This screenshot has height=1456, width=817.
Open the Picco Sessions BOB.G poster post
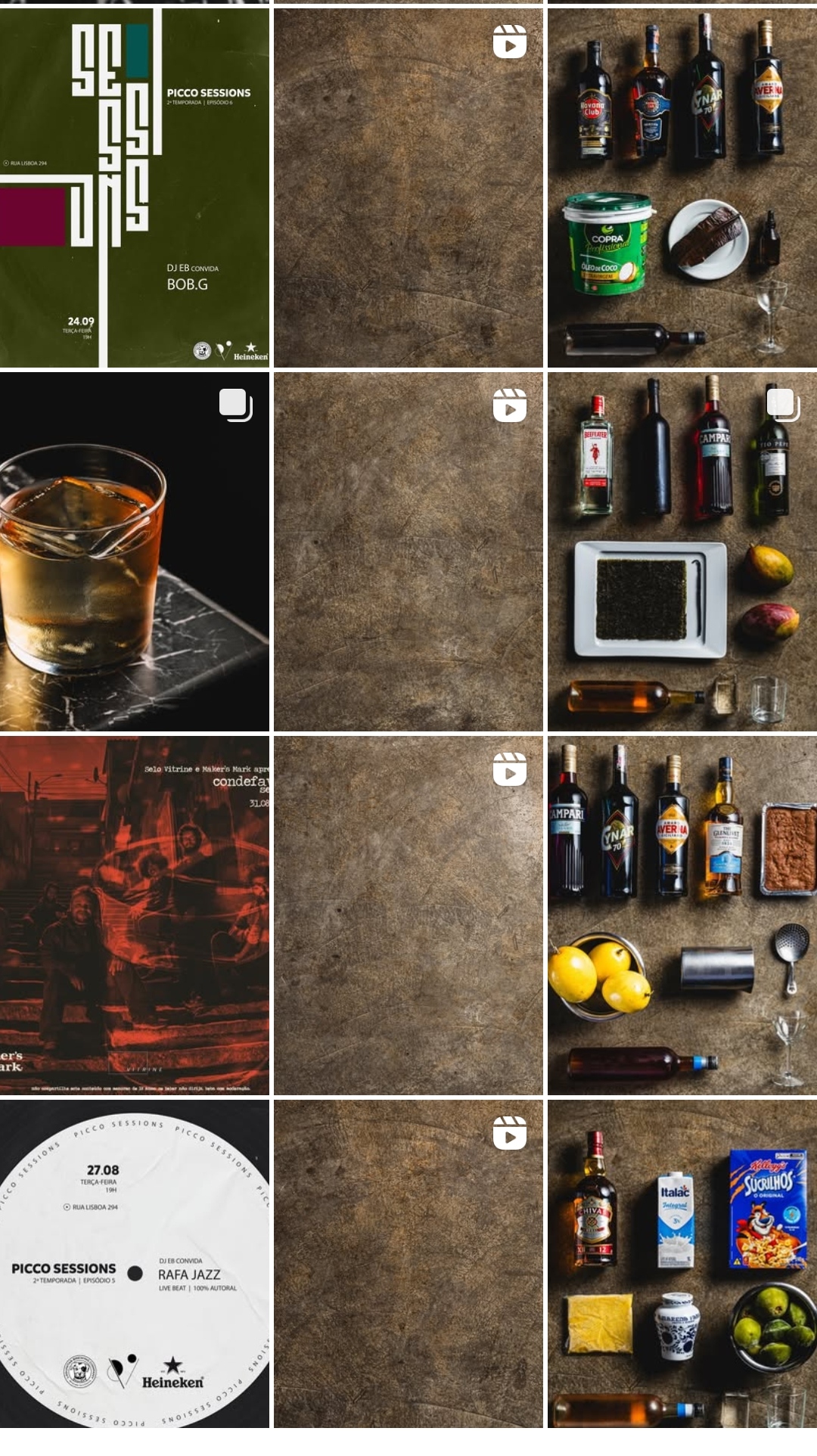coord(135,188)
